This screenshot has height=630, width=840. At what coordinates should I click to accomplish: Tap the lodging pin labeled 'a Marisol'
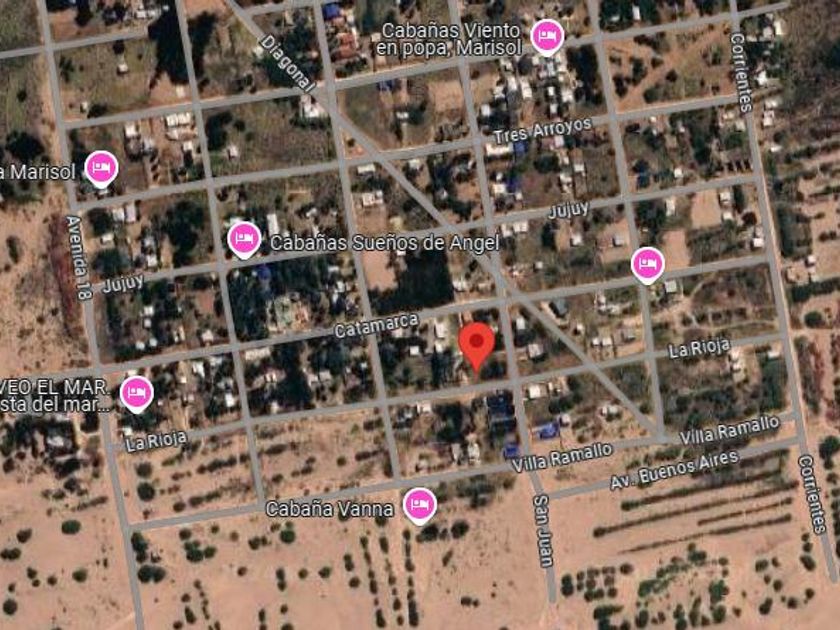pyautogui.click(x=100, y=167)
